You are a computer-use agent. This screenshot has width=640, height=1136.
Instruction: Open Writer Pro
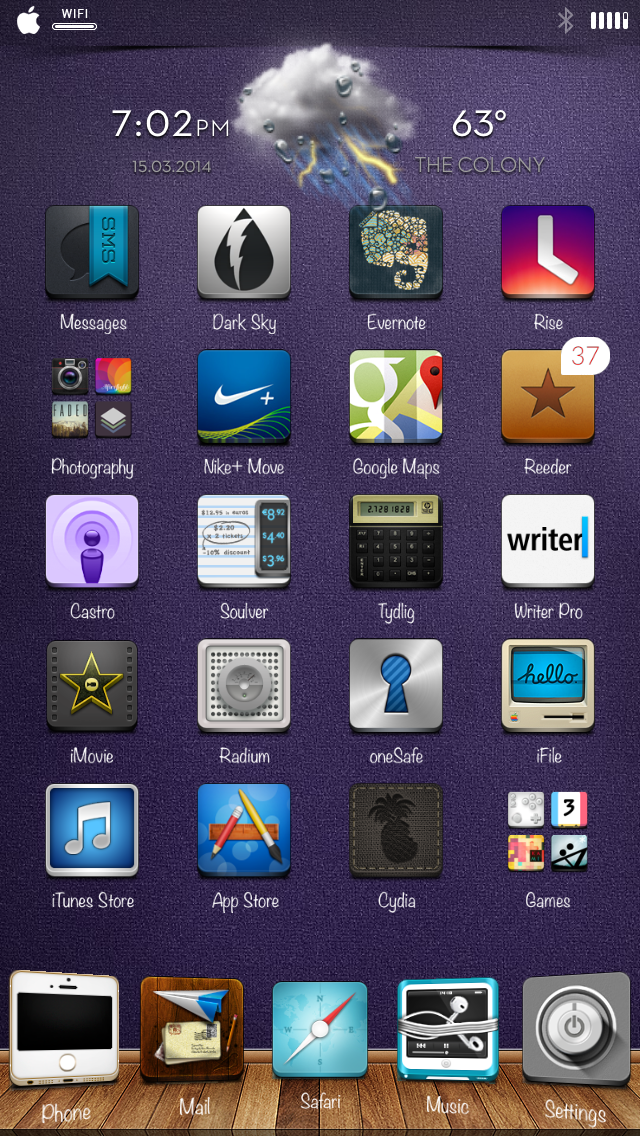tap(548, 540)
